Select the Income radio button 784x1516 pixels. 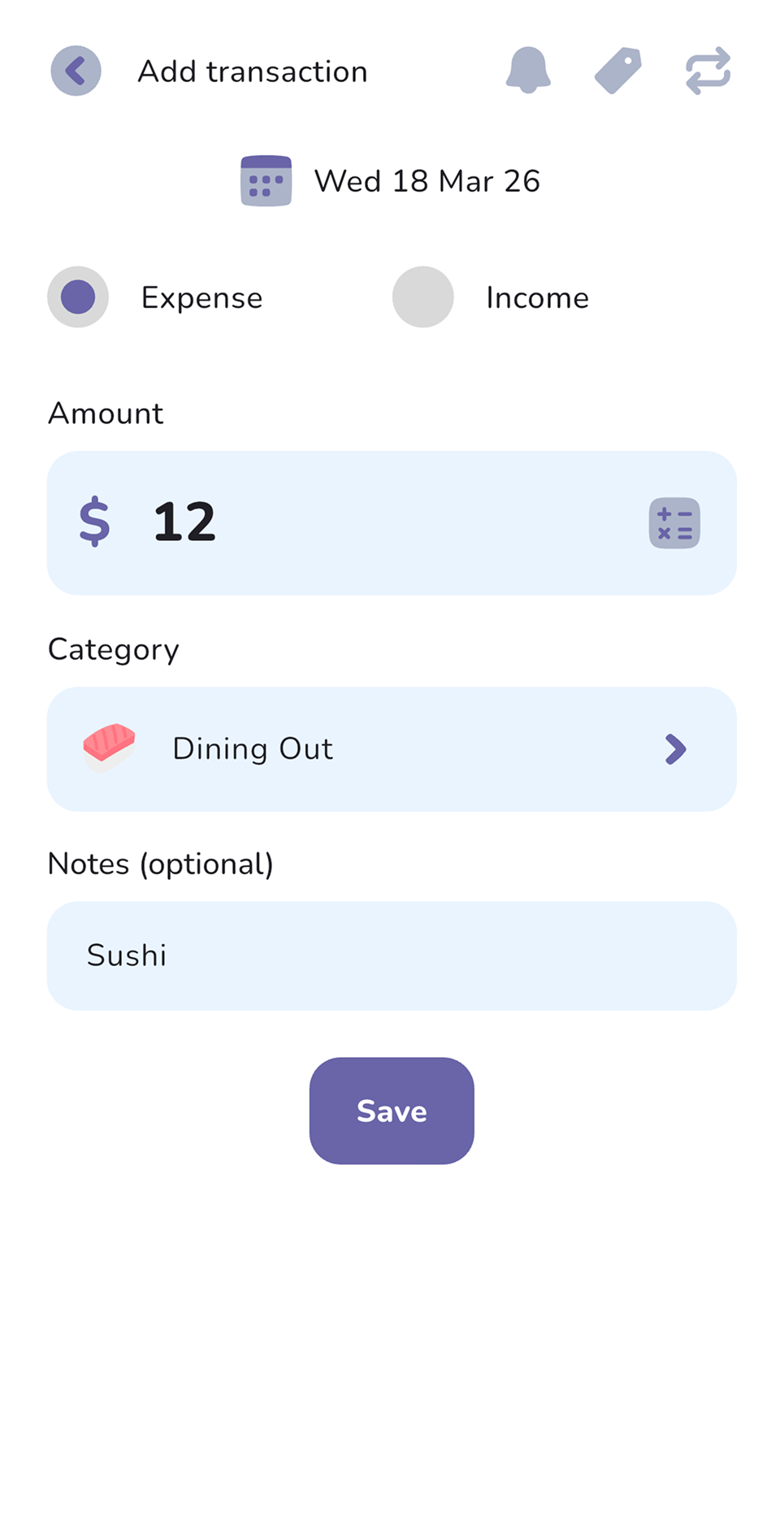[422, 297]
